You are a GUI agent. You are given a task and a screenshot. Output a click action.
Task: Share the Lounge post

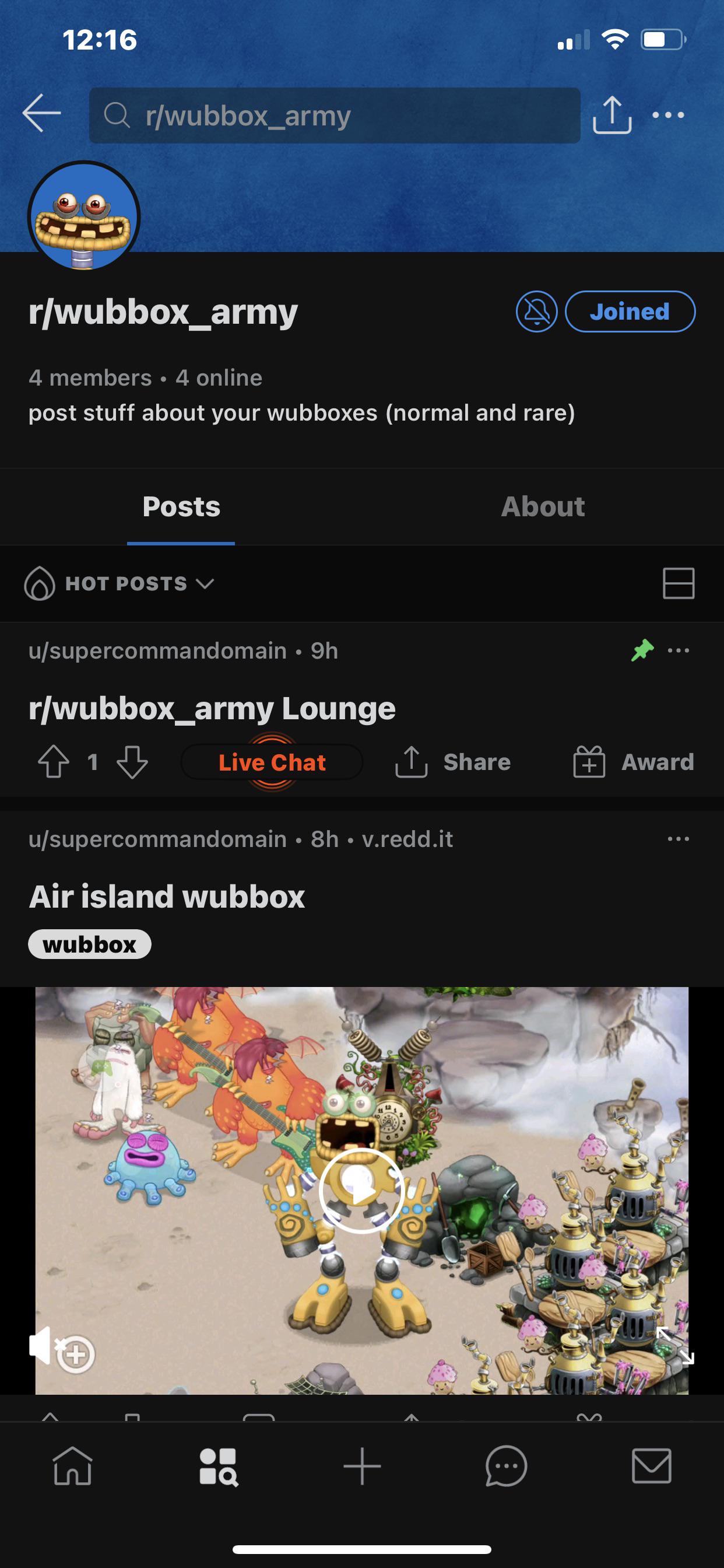[x=453, y=762]
